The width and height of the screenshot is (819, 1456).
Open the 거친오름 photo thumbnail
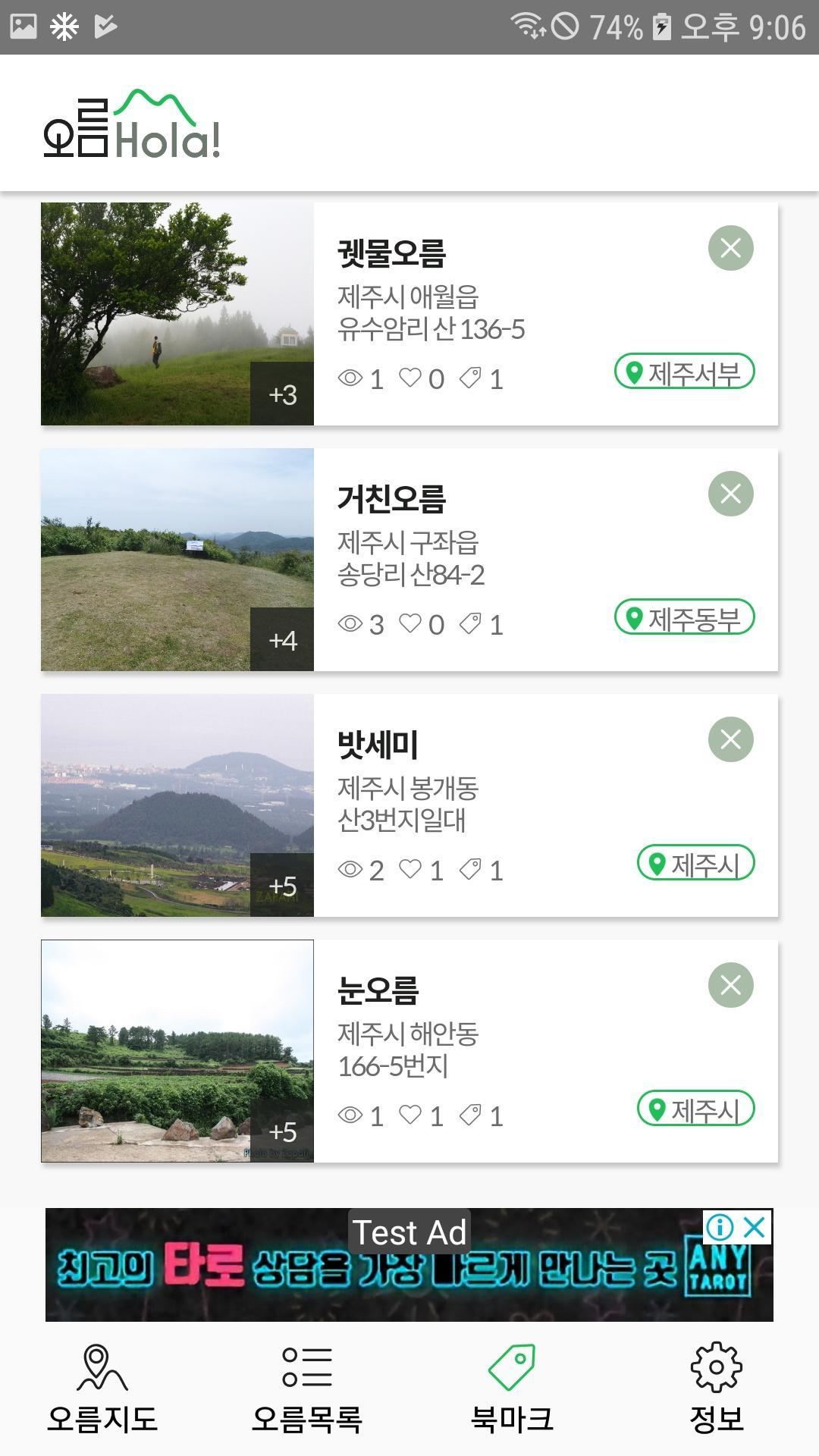pyautogui.click(x=177, y=560)
